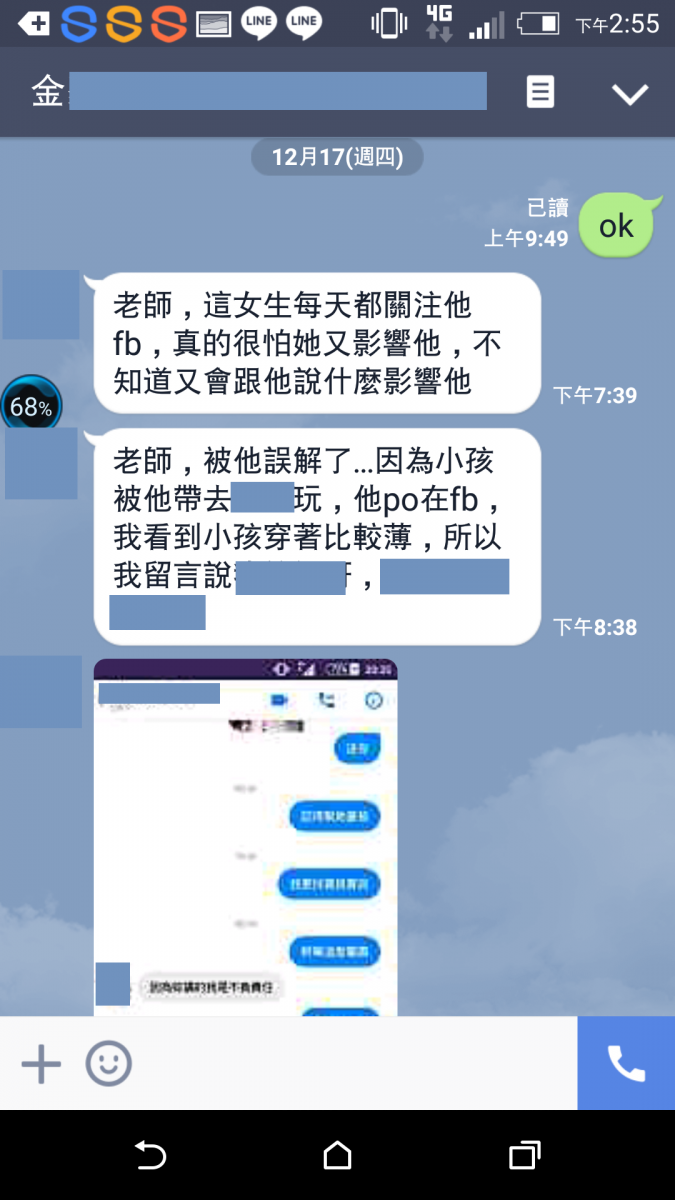
Task: Tap the plus attachment button
Action: (42, 1064)
